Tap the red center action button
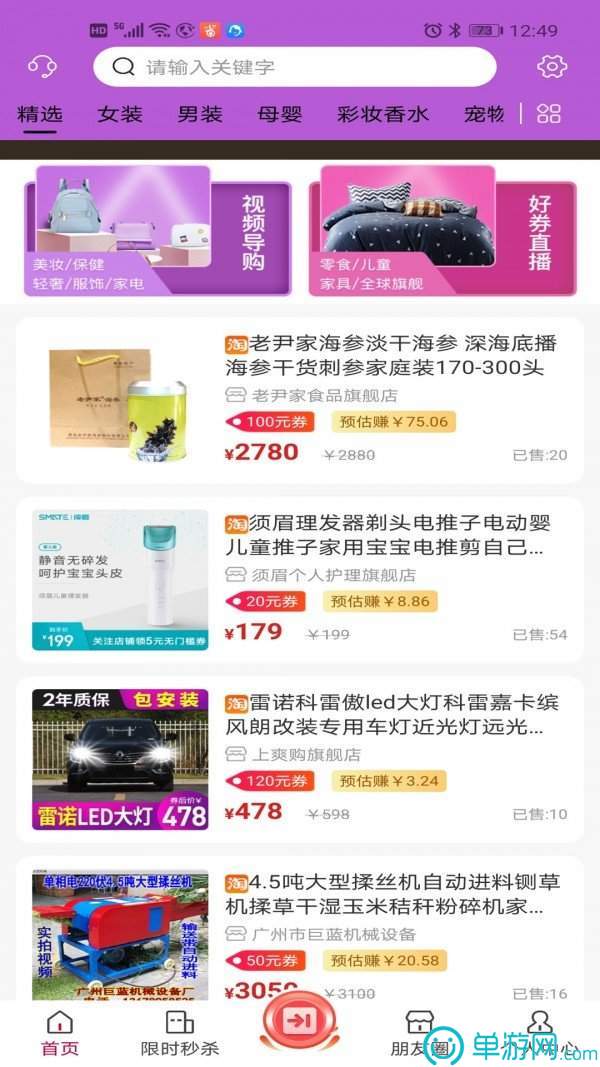The image size is (600, 1067). [x=300, y=1020]
